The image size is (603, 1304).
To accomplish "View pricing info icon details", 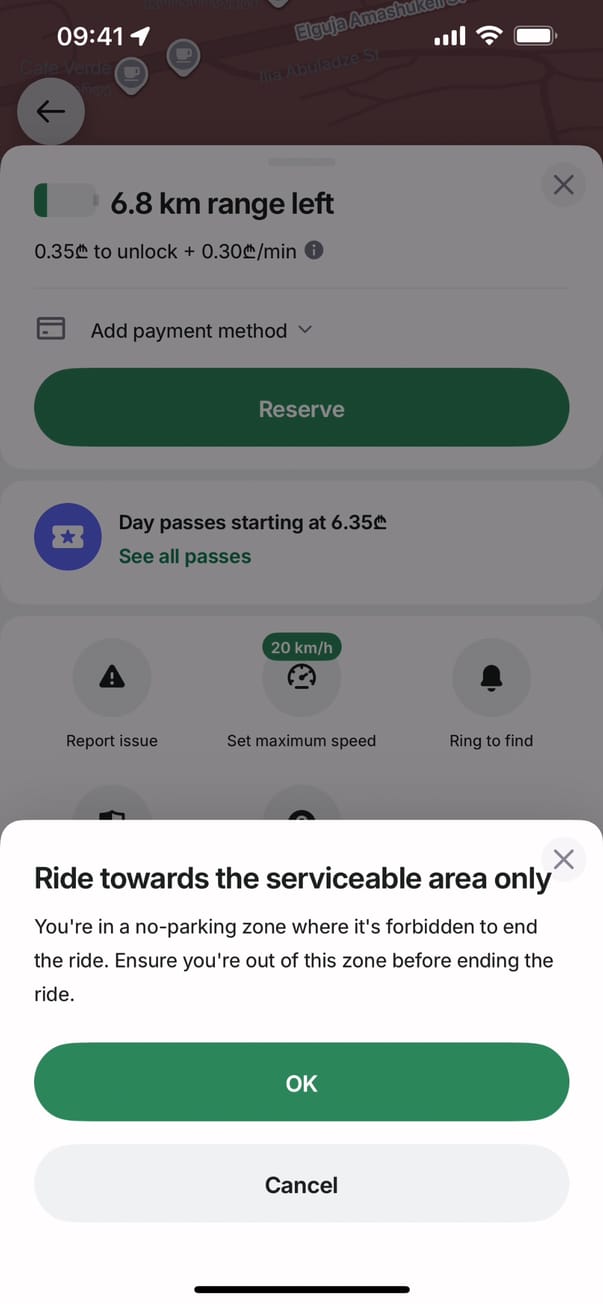I will [314, 251].
